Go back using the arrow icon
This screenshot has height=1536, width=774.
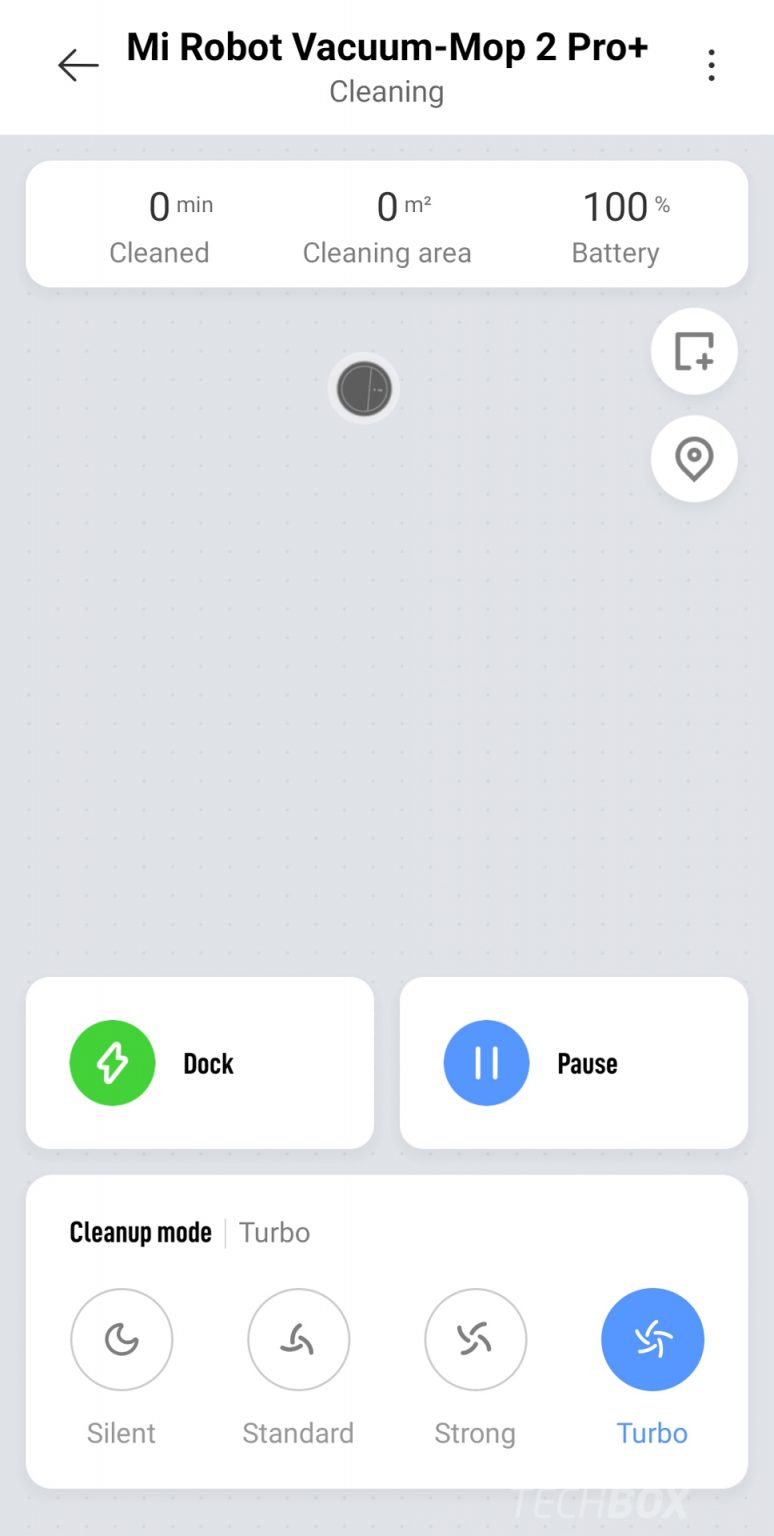pos(78,66)
